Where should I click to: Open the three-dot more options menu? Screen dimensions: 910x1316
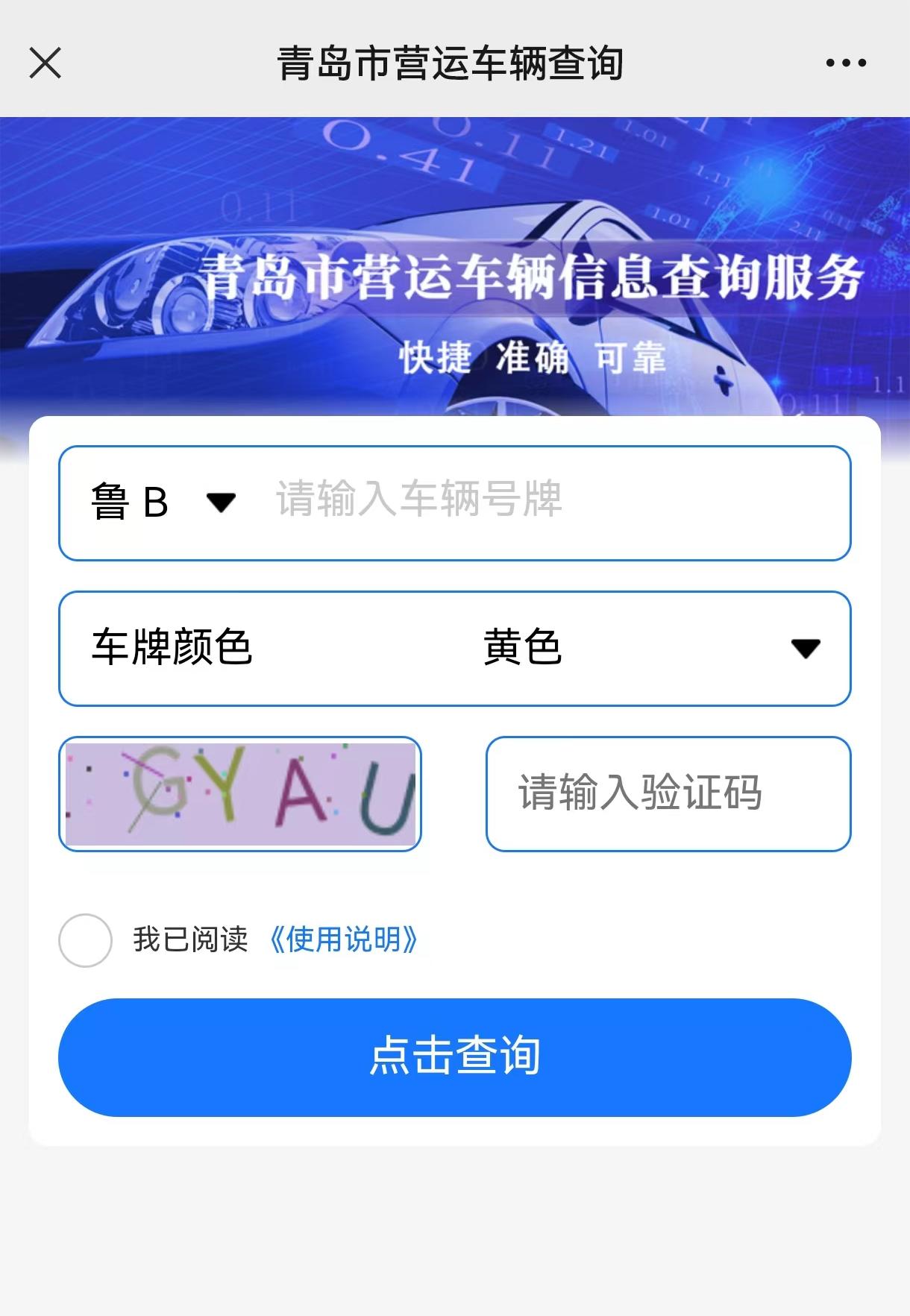(846, 63)
